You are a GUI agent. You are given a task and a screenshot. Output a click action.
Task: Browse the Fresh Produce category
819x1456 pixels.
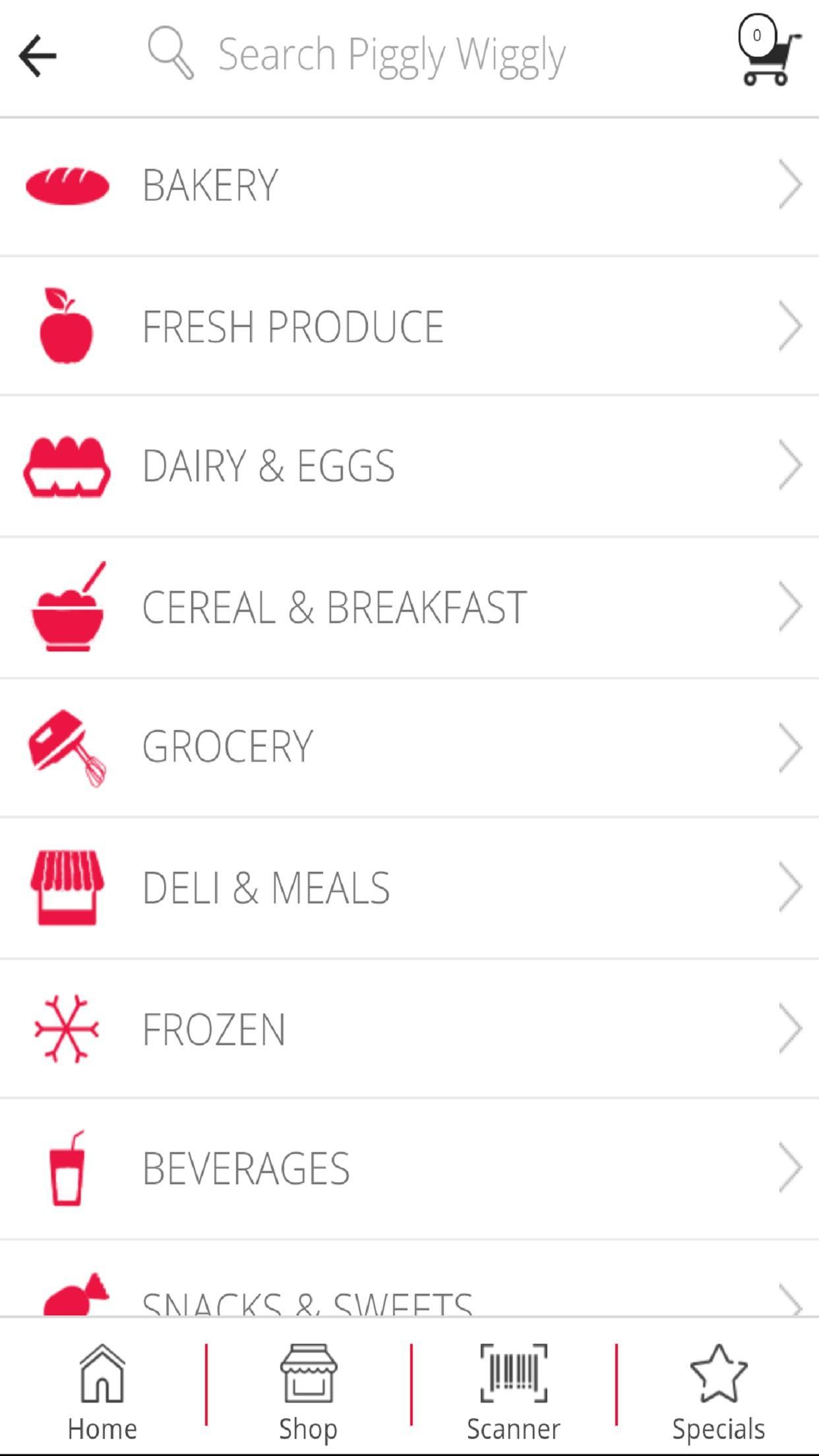pos(409,326)
